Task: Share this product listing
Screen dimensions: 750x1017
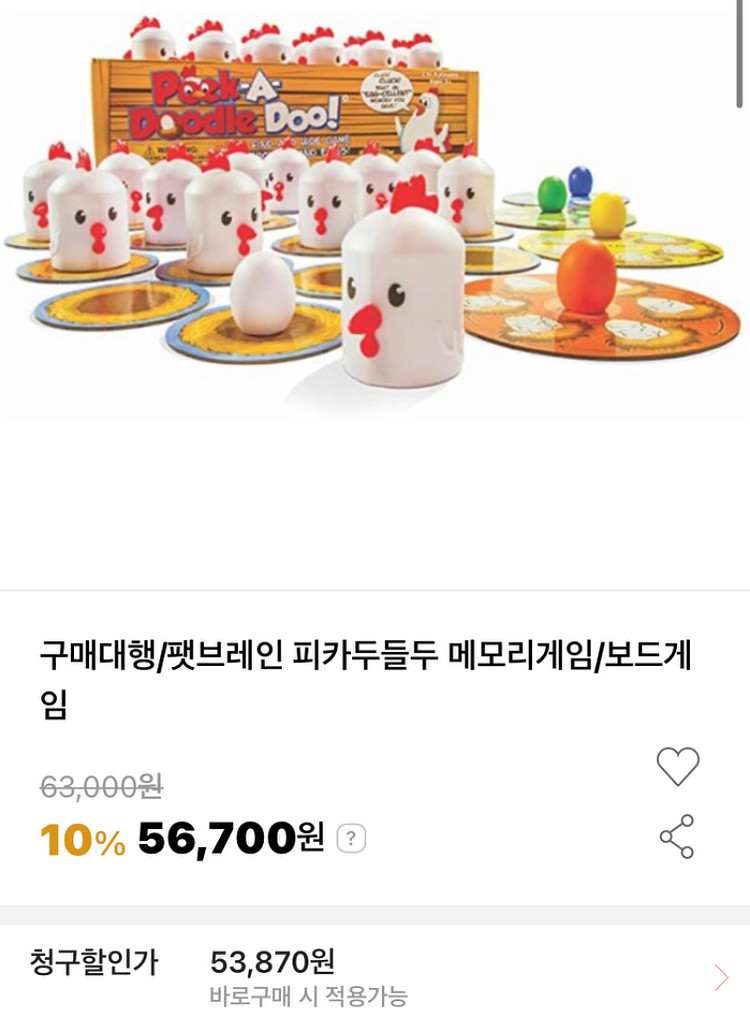Action: pos(677,836)
